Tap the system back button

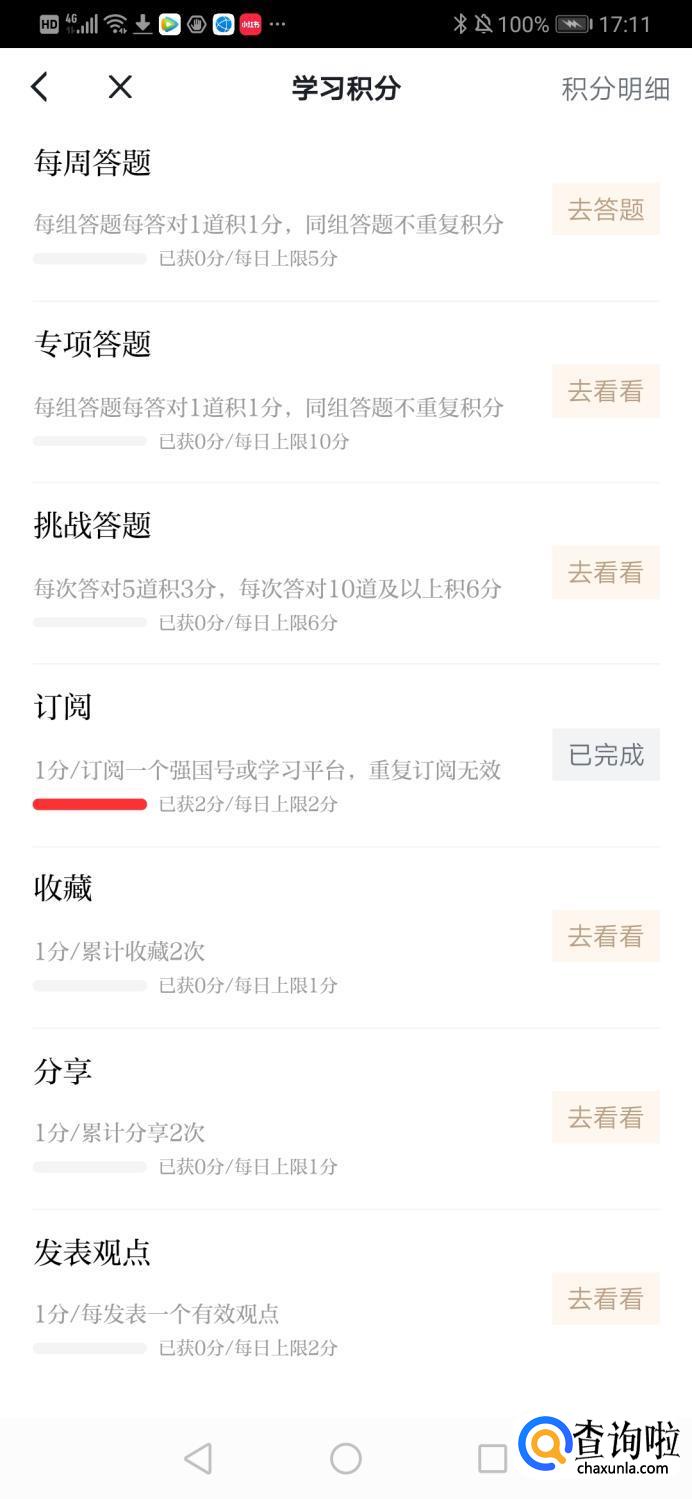[199, 1458]
